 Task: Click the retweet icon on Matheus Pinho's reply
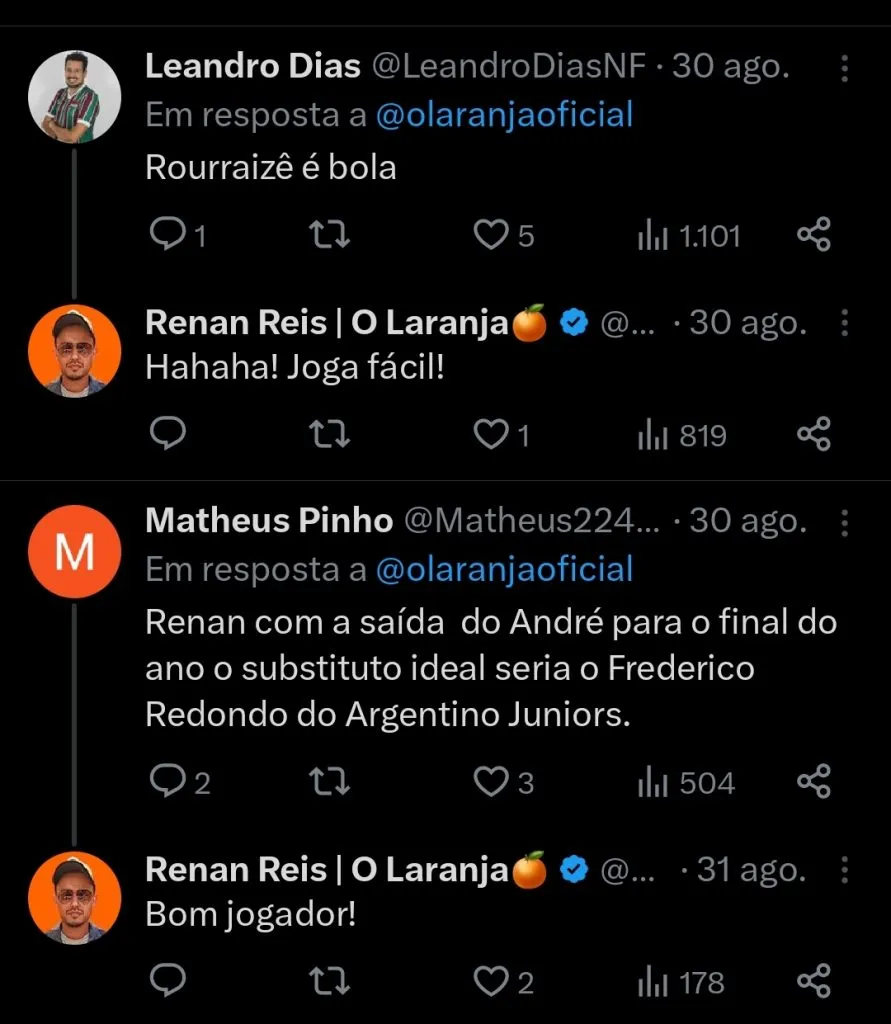328,782
